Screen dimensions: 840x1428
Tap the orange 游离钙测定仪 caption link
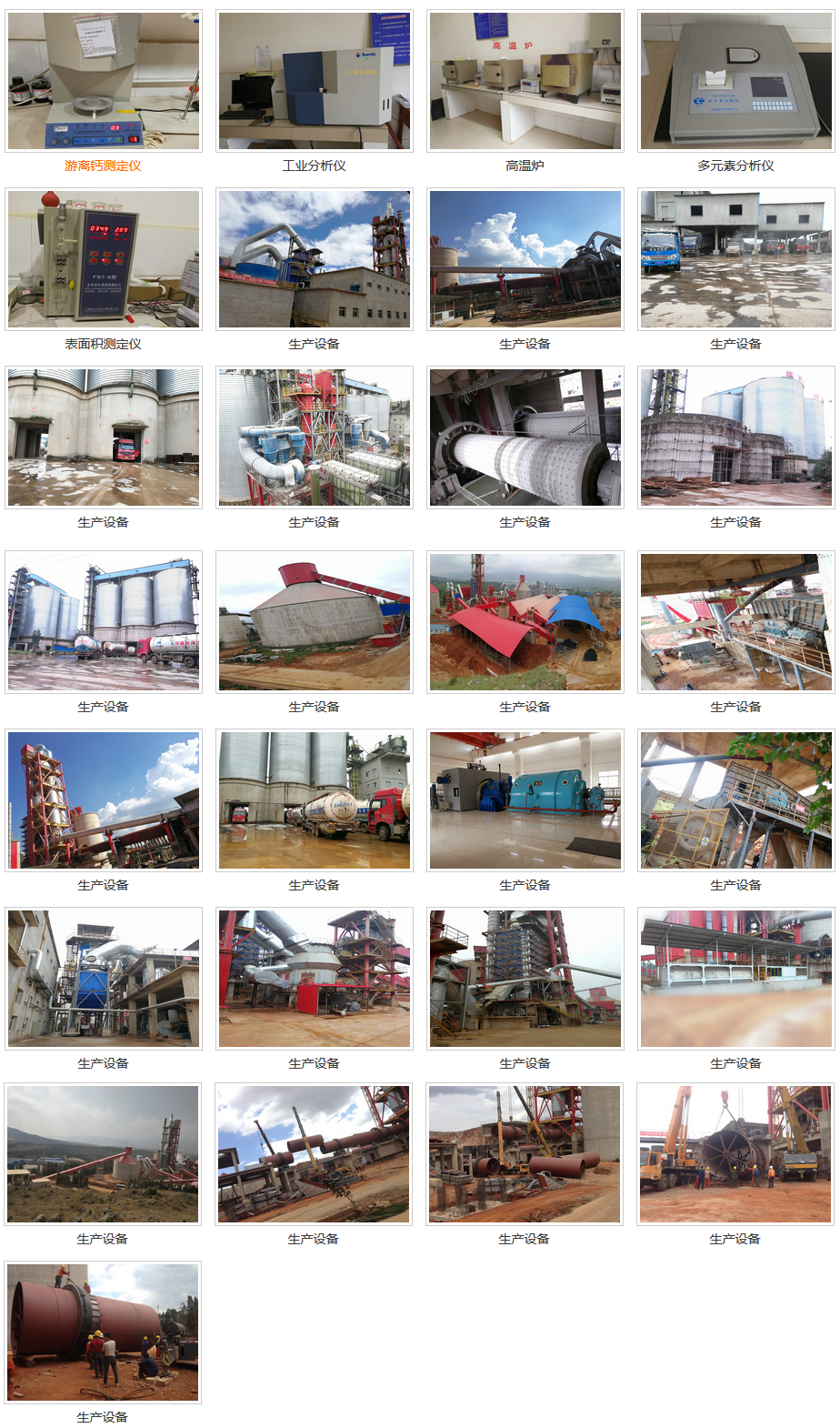[x=103, y=166]
